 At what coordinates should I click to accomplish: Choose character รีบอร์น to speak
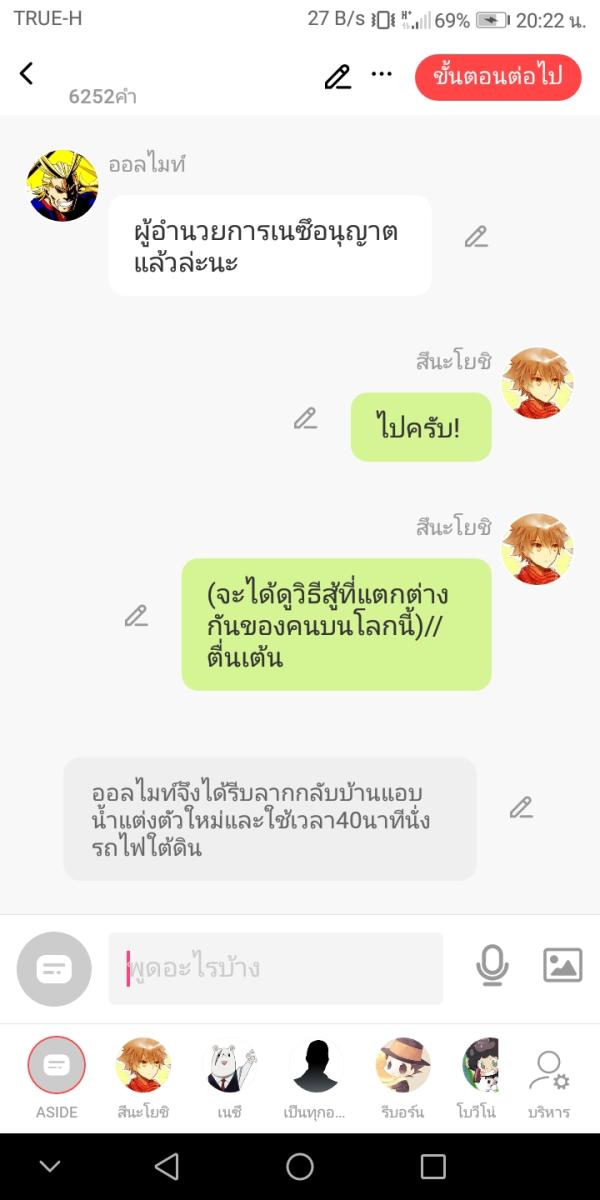[x=403, y=1066]
